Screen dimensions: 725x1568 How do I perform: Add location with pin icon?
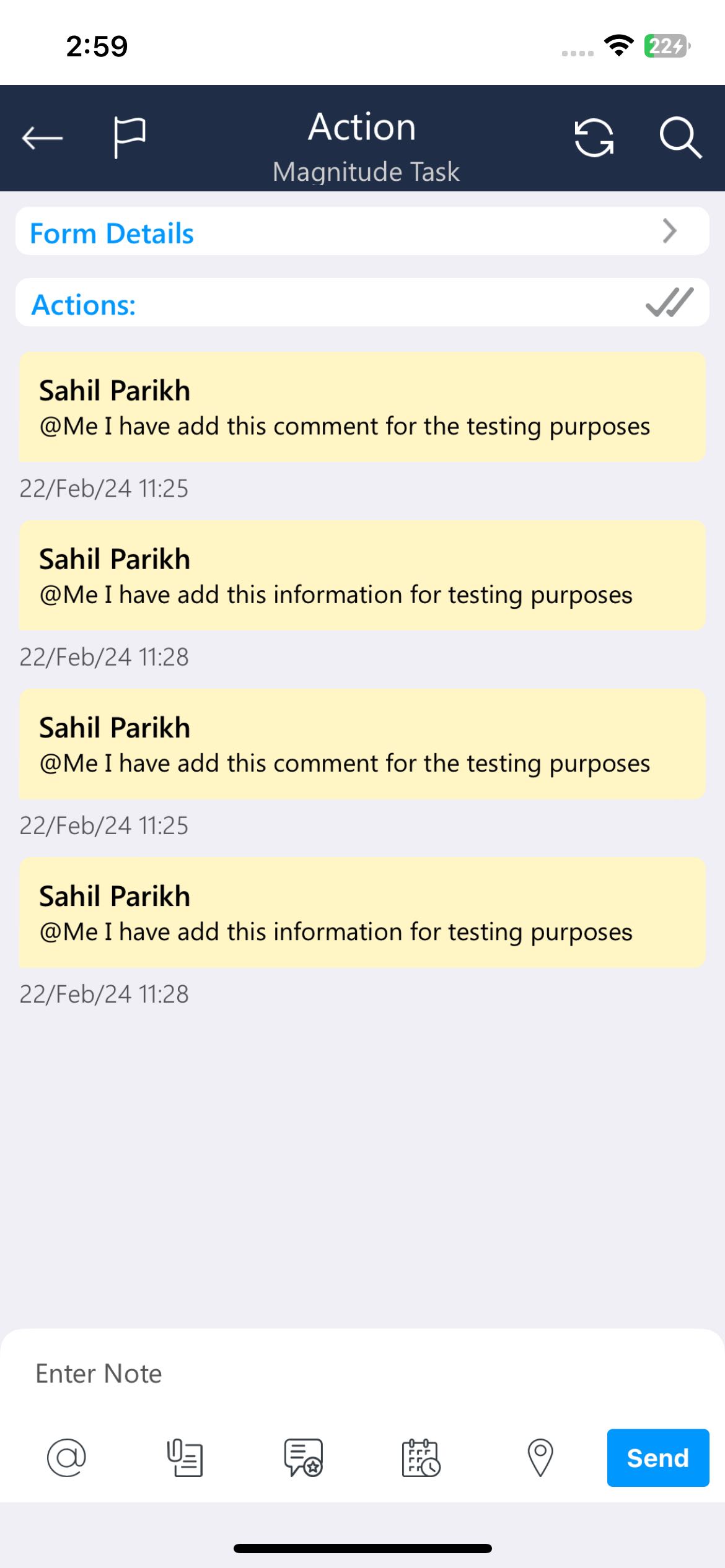pos(540,1457)
